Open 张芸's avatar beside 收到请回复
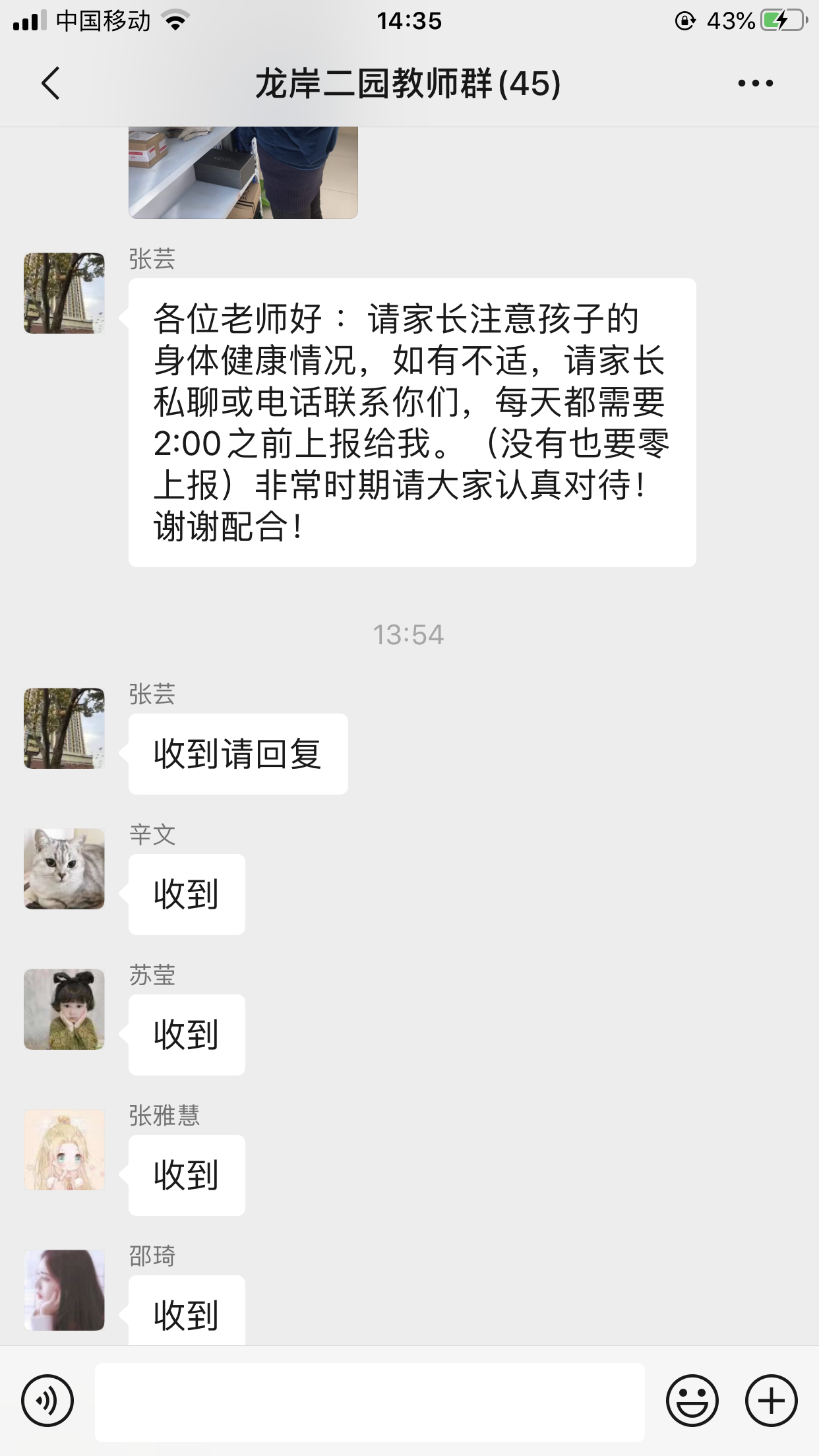The width and height of the screenshot is (819, 1456). tap(64, 728)
